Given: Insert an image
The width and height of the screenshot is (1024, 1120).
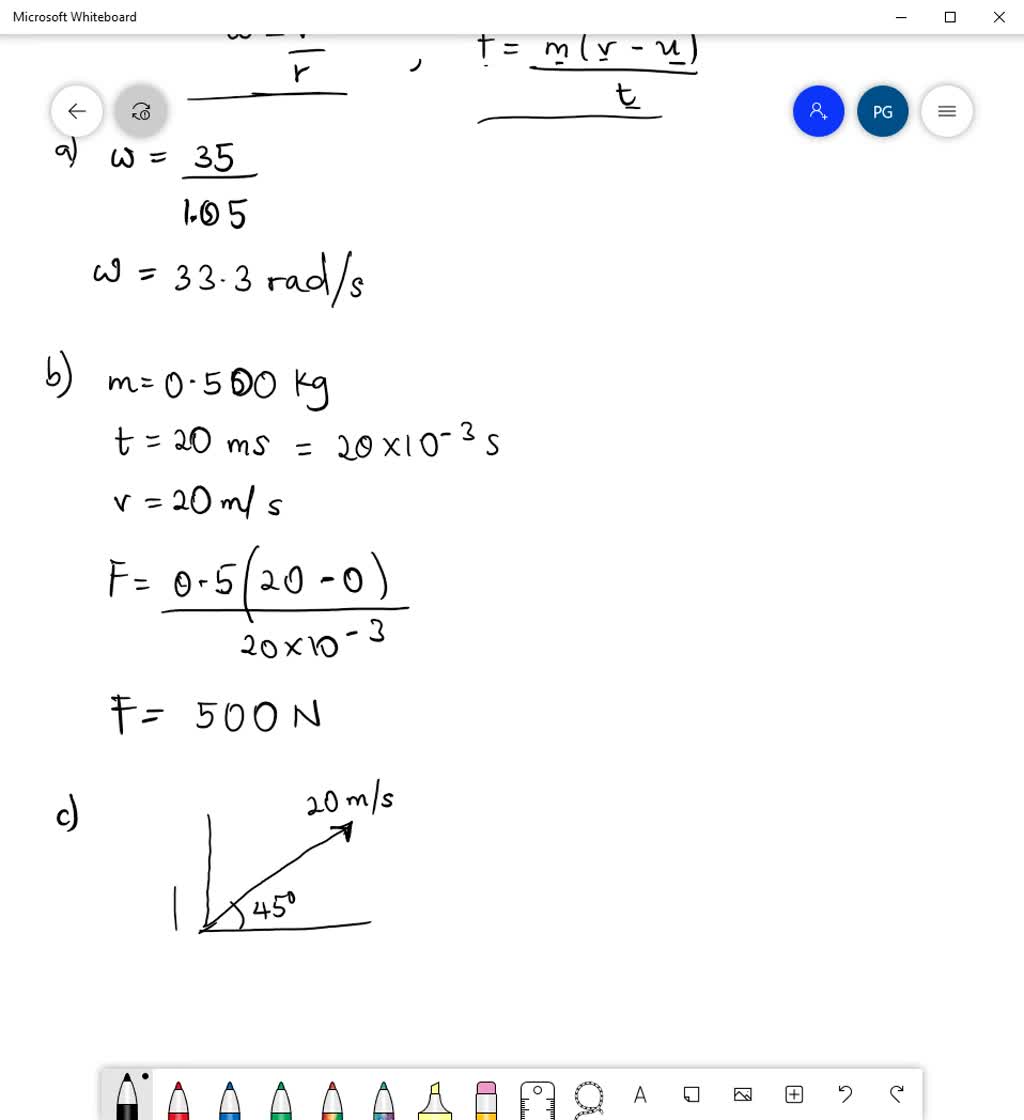Looking at the screenshot, I should pyautogui.click(x=743, y=1095).
